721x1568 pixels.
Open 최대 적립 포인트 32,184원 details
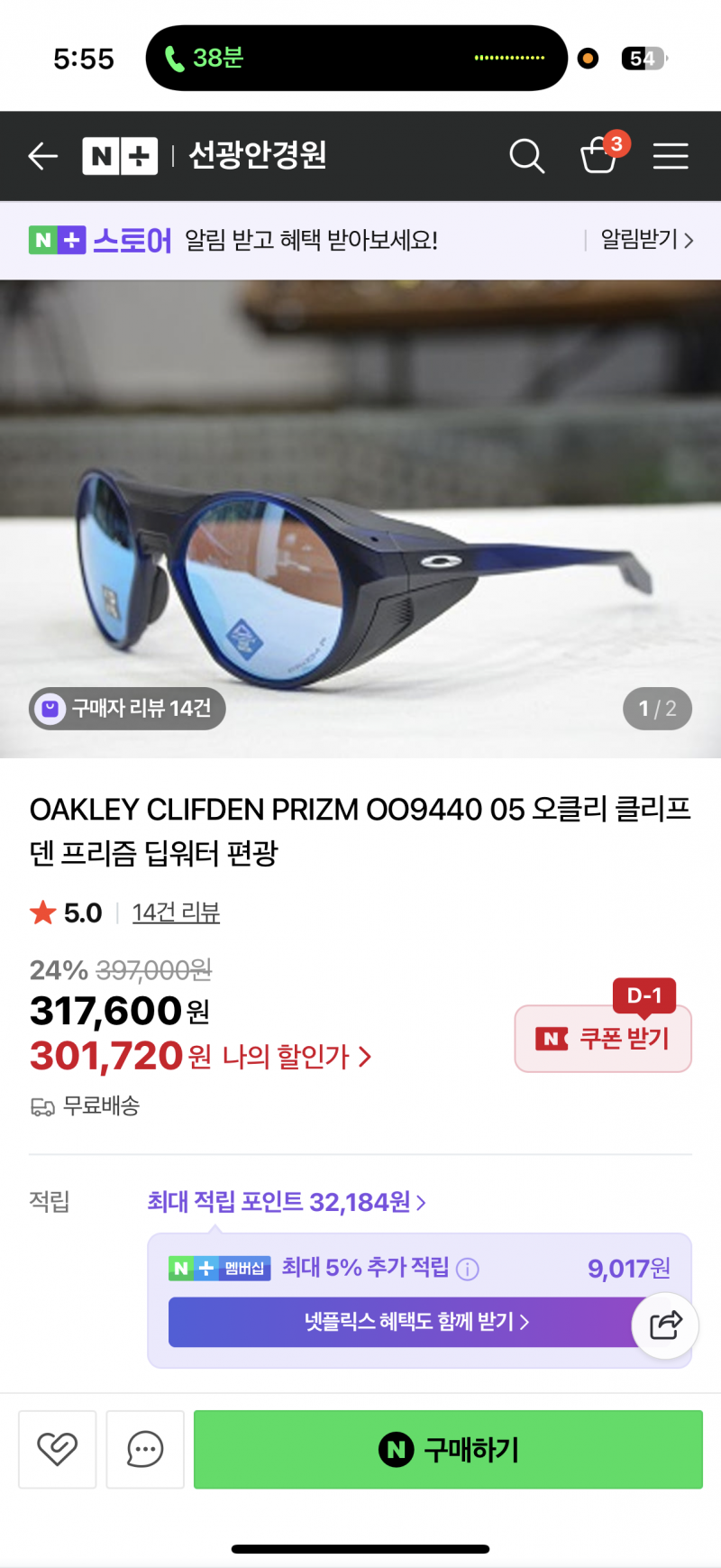pyautogui.click(x=286, y=1202)
